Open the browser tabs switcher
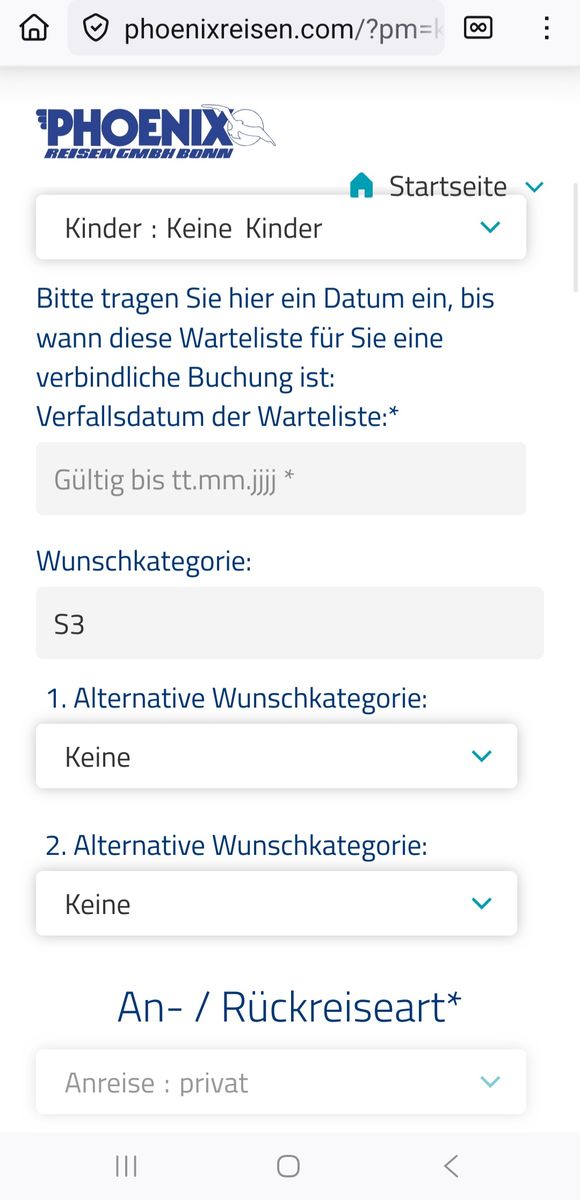 click(478, 28)
